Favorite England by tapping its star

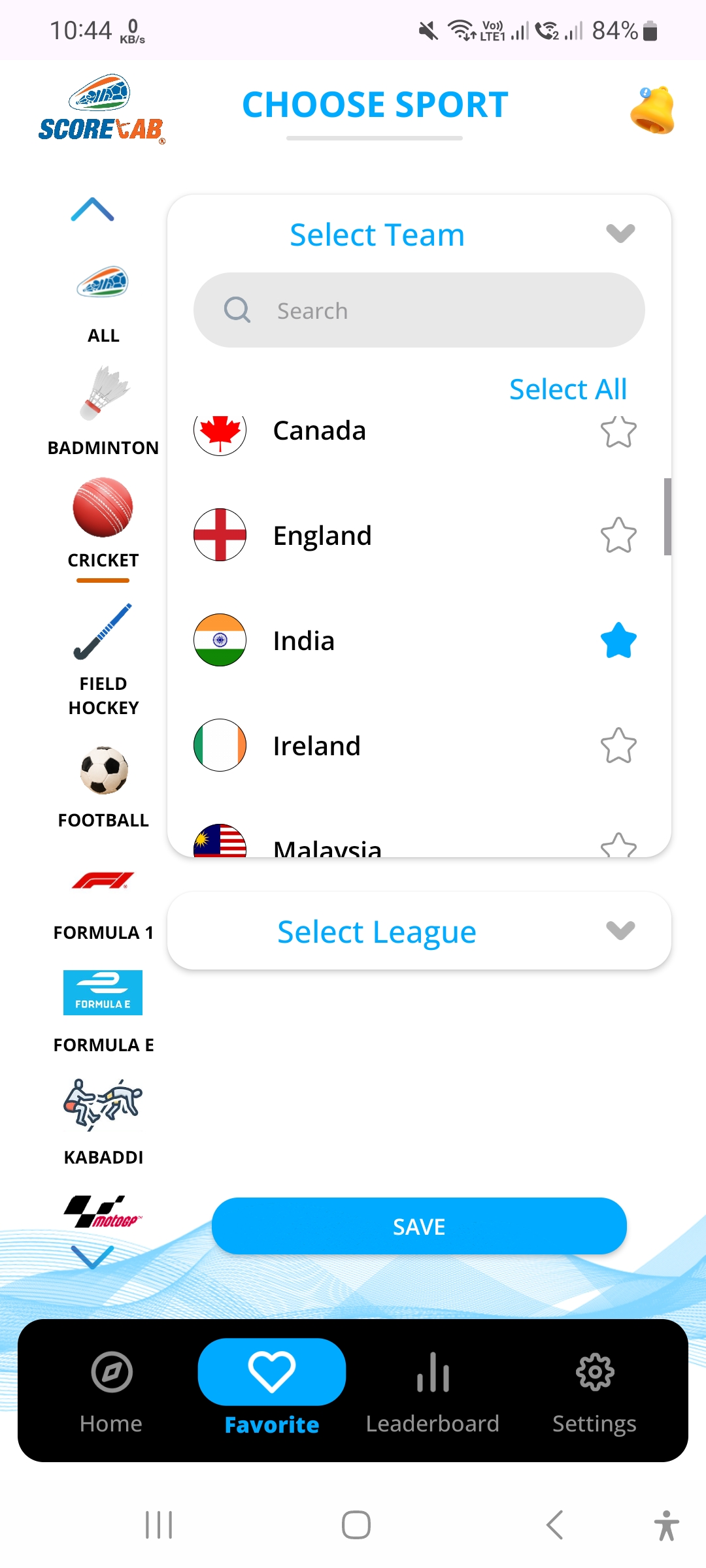coord(617,534)
